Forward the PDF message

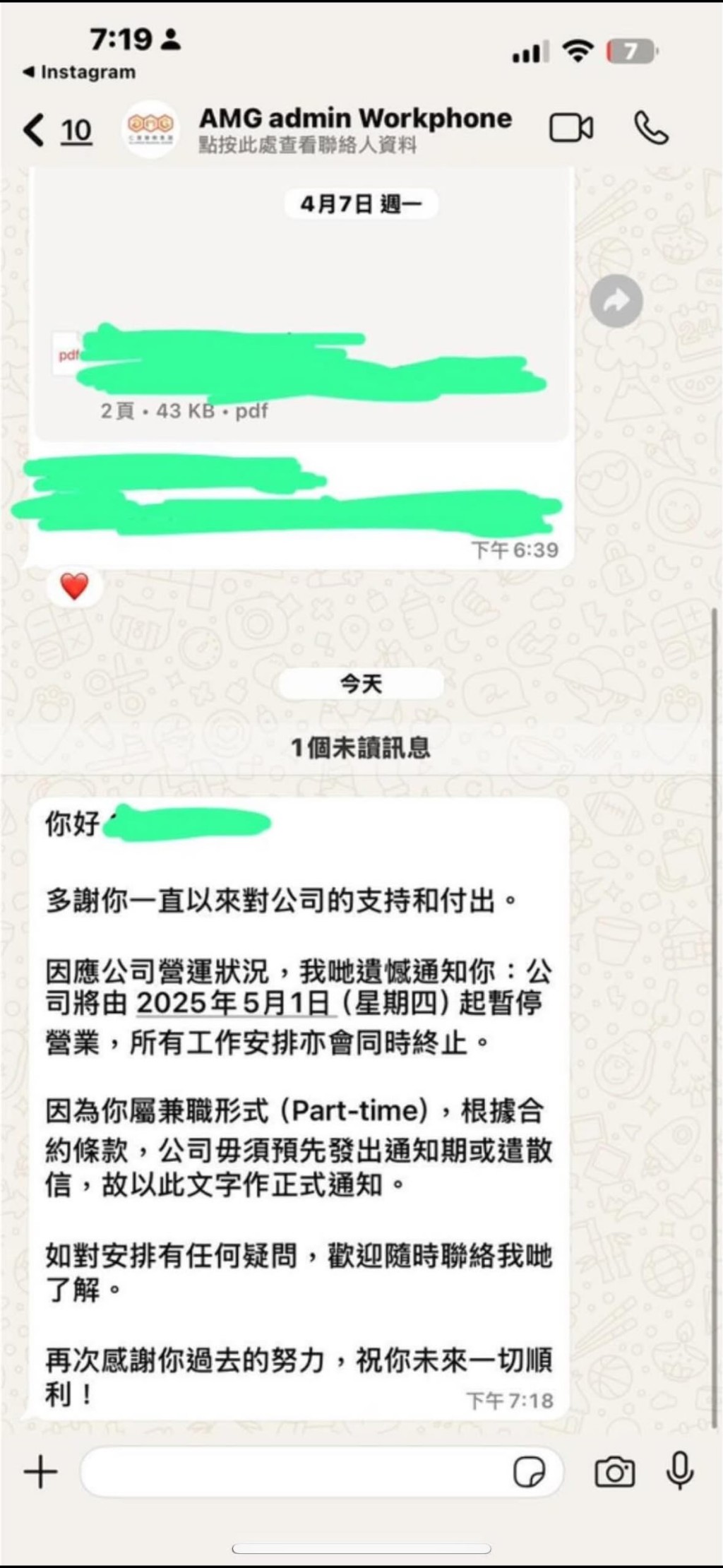[x=616, y=302]
